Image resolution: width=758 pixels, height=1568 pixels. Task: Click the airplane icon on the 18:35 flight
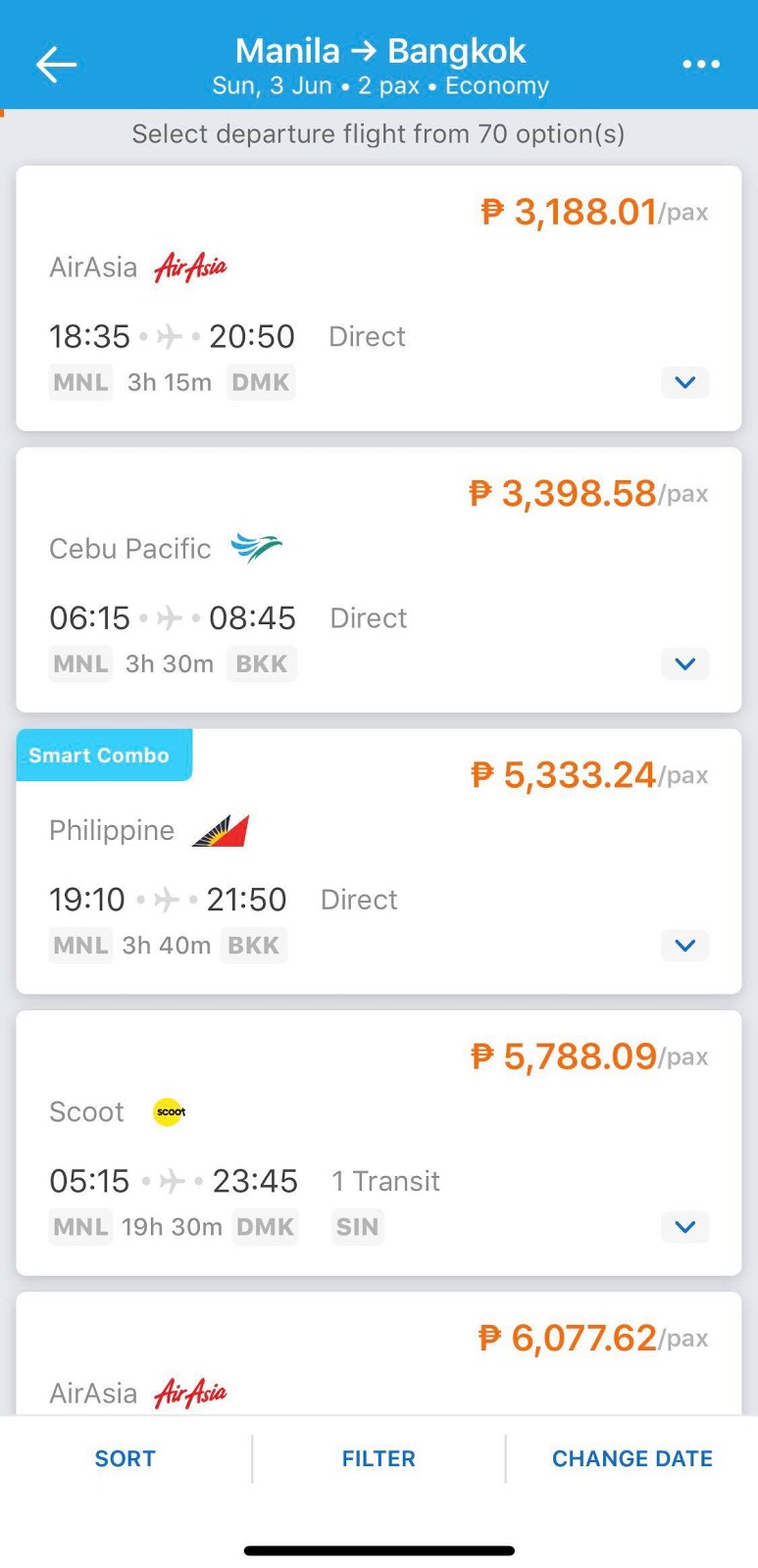click(173, 335)
